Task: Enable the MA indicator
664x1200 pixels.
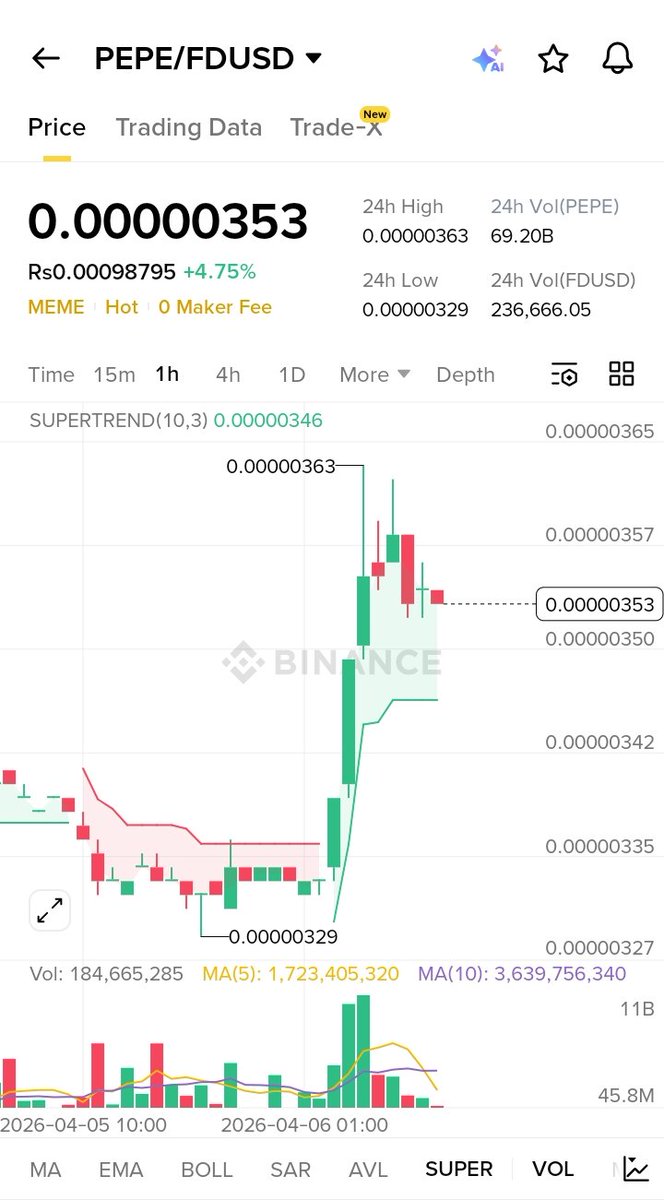Action: (x=45, y=1169)
